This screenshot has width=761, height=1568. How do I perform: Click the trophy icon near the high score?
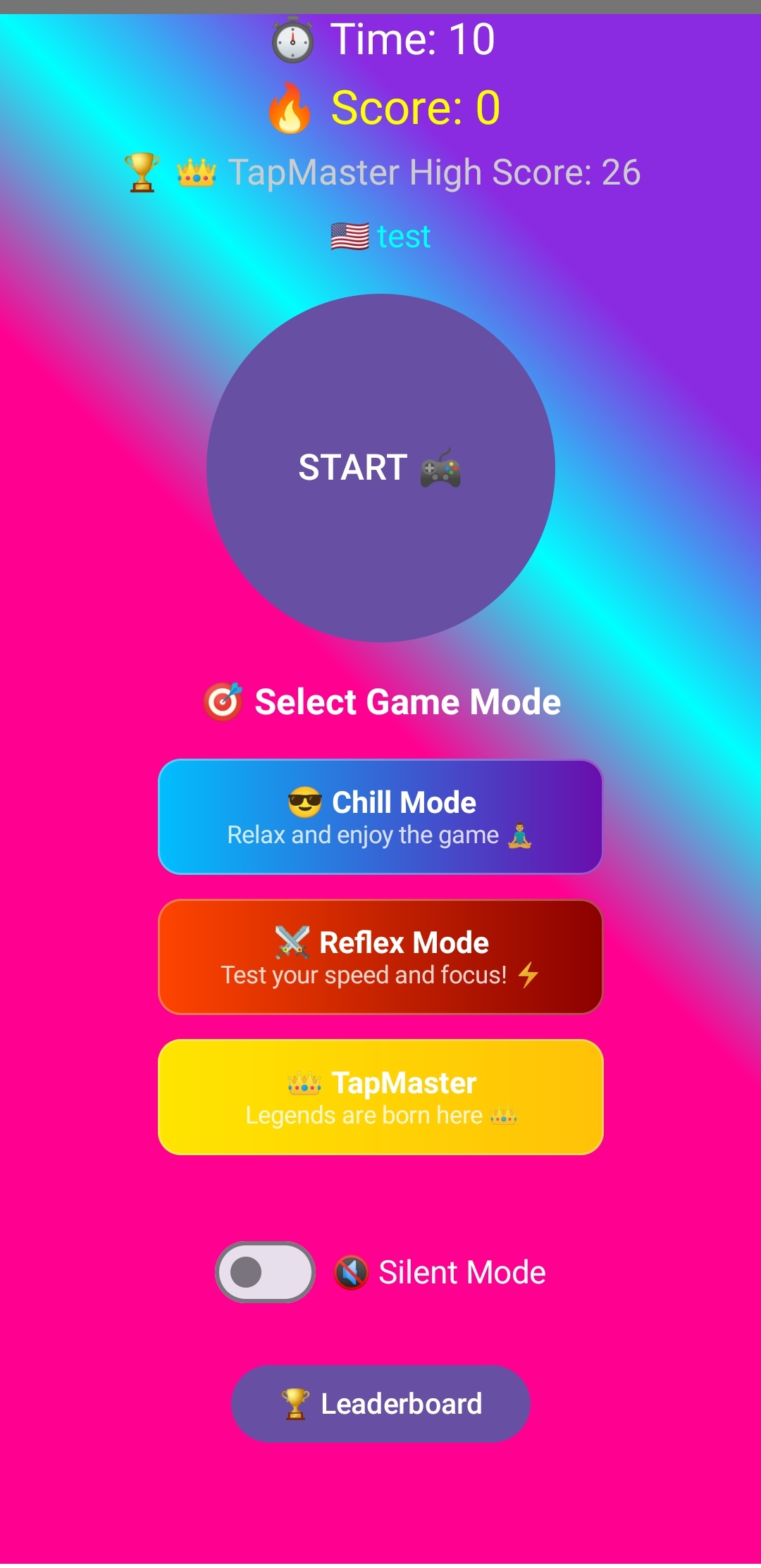click(141, 173)
